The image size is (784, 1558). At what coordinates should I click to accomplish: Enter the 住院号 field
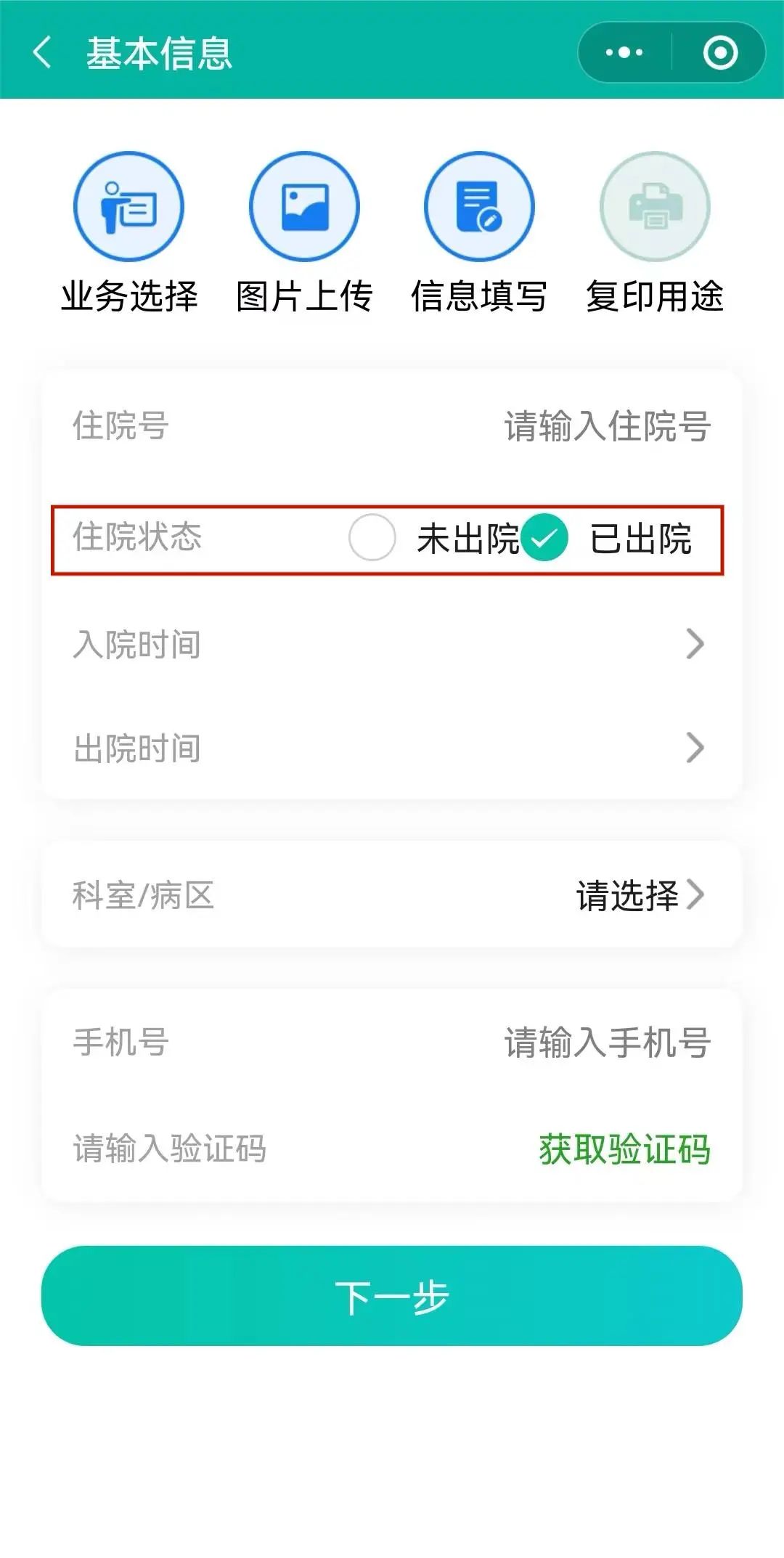tap(392, 425)
